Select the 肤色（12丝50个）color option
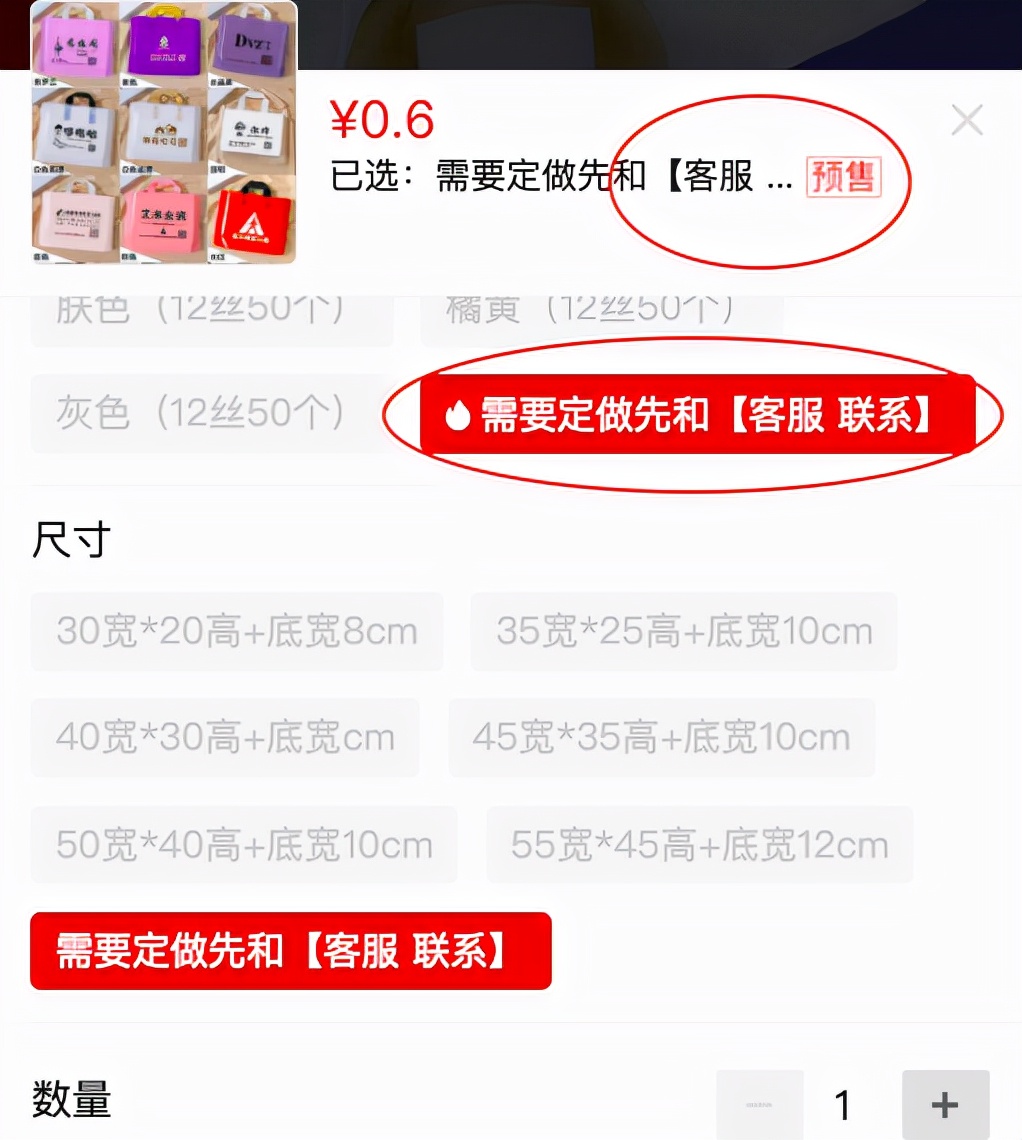Image resolution: width=1022 pixels, height=1140 pixels. 210,310
